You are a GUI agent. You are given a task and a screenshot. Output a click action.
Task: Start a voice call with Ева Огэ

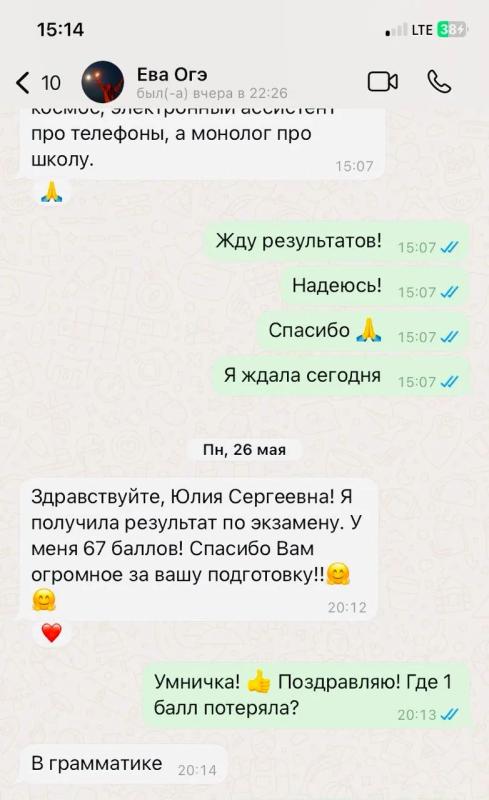[439, 82]
